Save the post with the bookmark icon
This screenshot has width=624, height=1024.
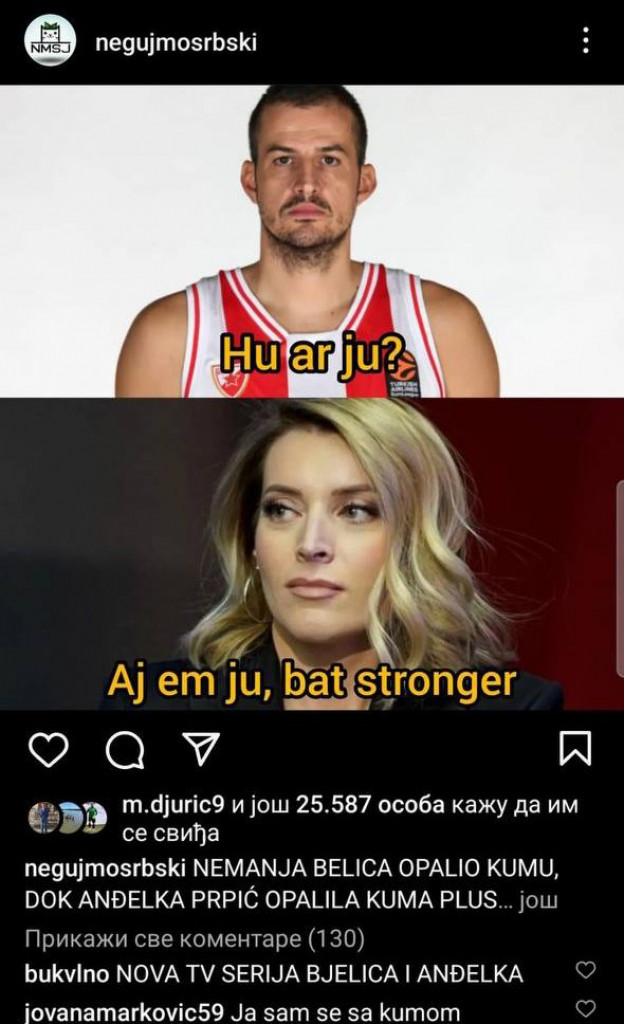pos(575,749)
